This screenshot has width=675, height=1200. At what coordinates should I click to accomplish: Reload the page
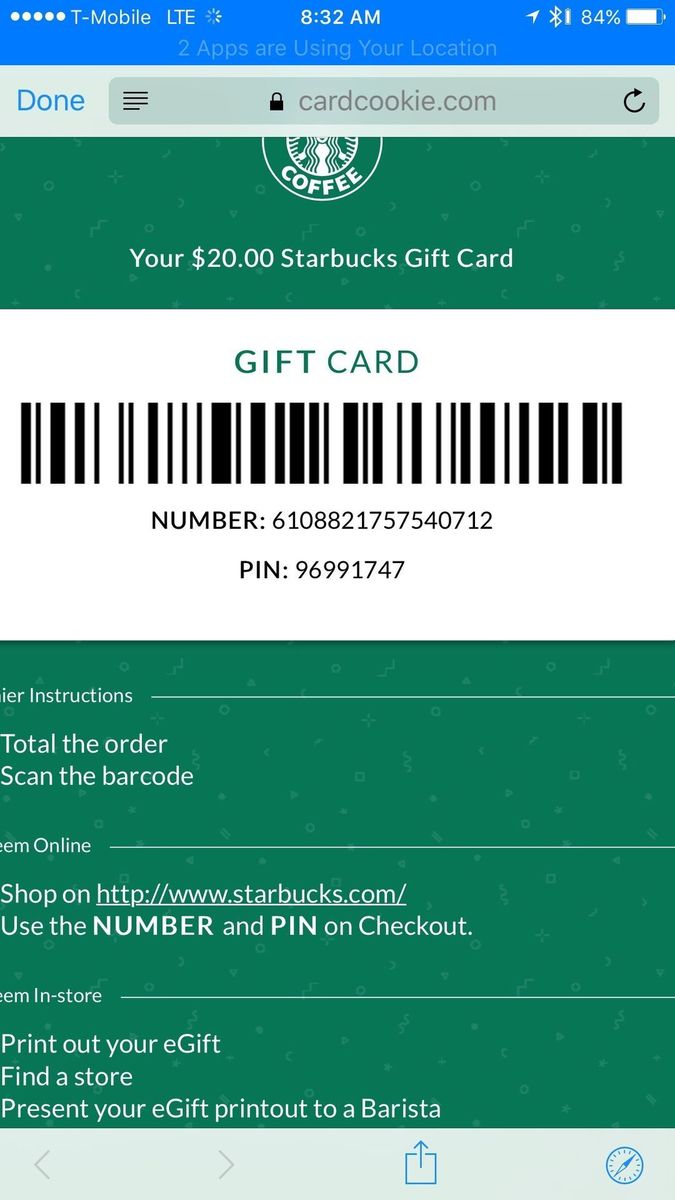tap(634, 101)
